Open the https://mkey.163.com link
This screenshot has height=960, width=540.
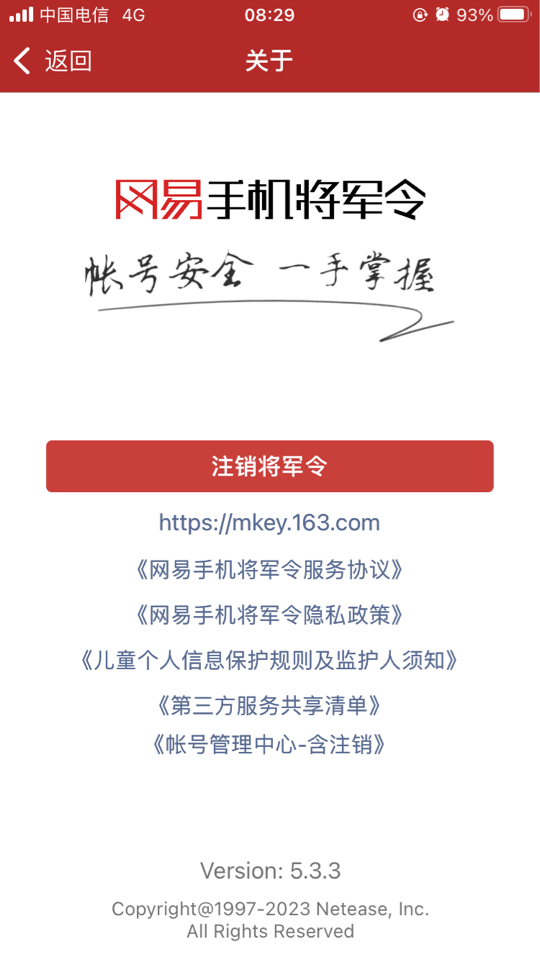[x=269, y=522]
